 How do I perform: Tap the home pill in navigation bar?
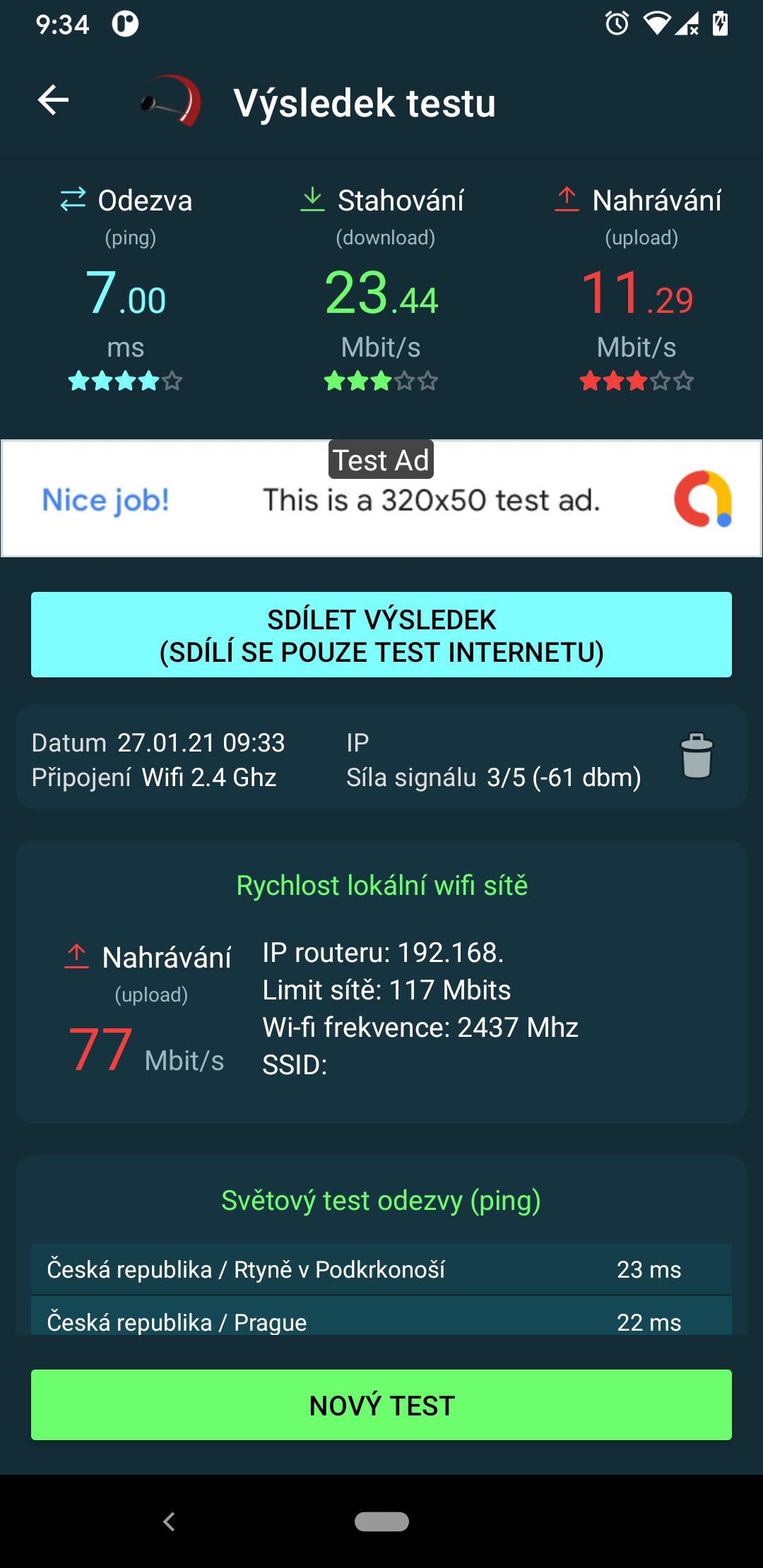(381, 1521)
